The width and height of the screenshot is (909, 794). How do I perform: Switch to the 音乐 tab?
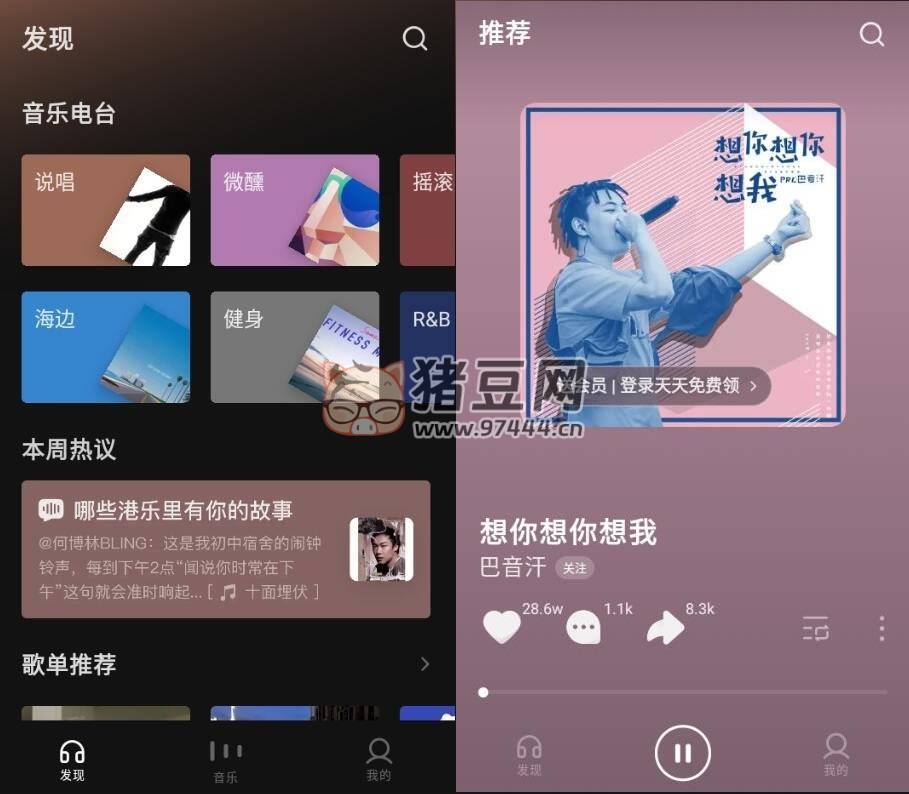[x=226, y=759]
